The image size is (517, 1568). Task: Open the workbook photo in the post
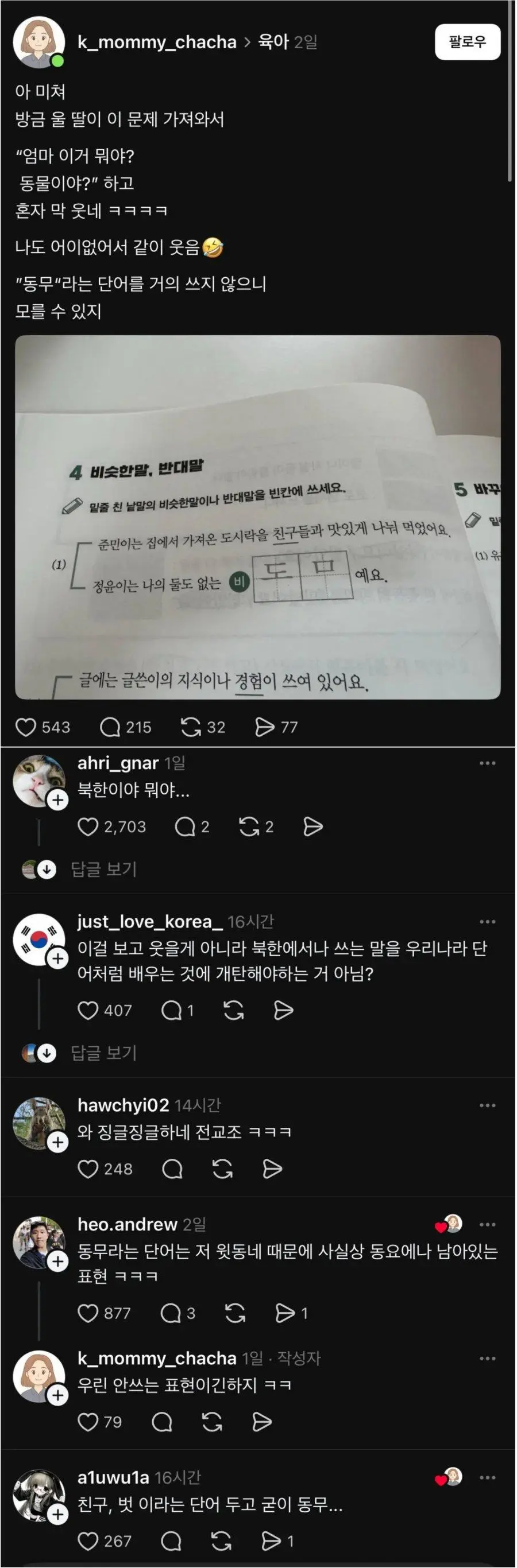pos(257,517)
